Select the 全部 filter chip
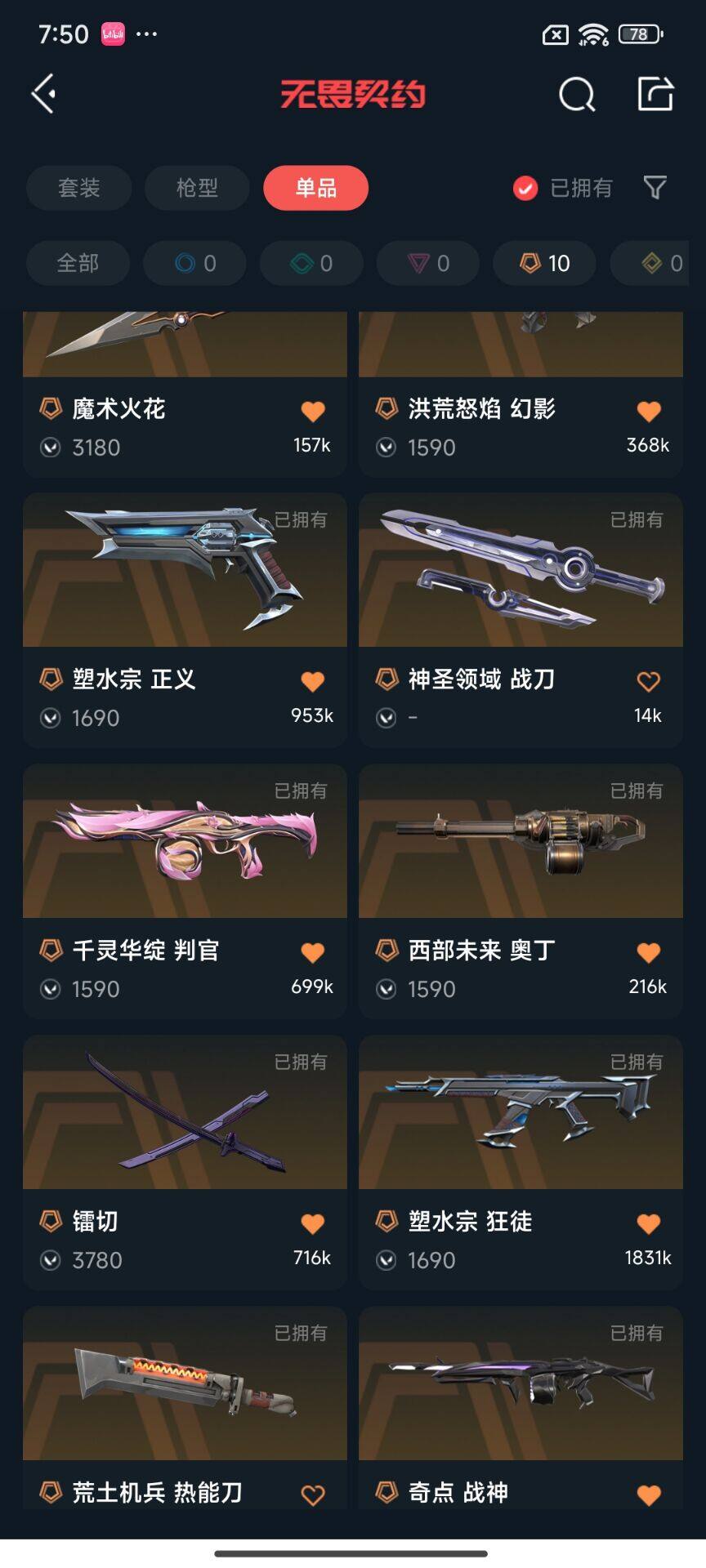This screenshot has height=1568, width=706. point(78,263)
